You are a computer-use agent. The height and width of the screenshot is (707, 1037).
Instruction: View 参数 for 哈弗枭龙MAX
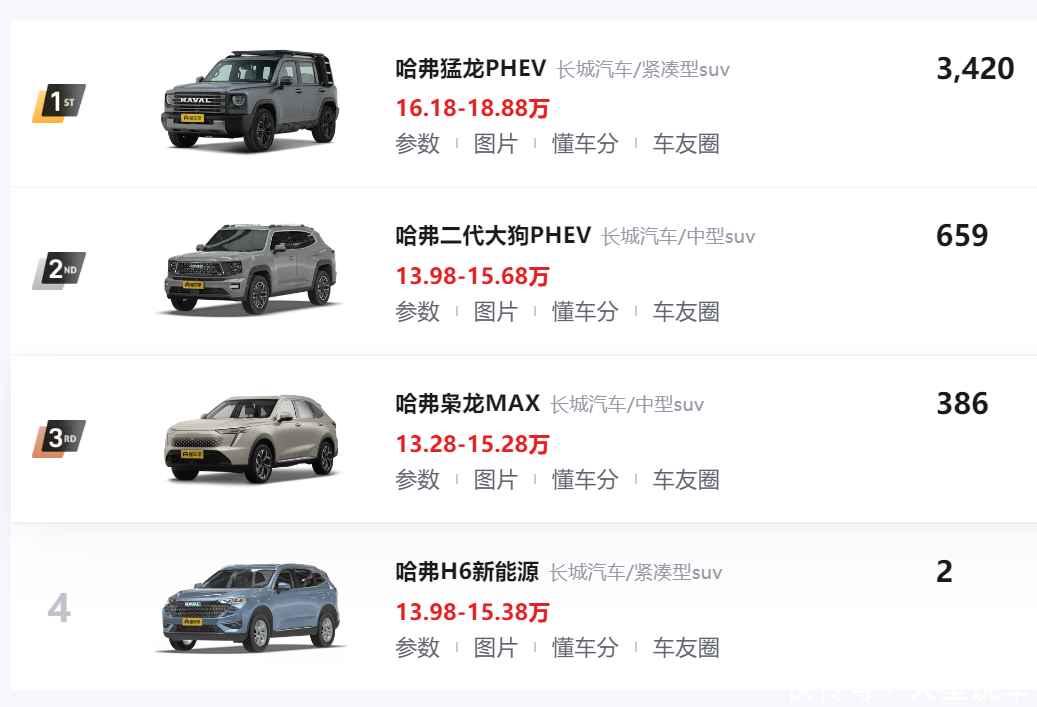tap(417, 480)
